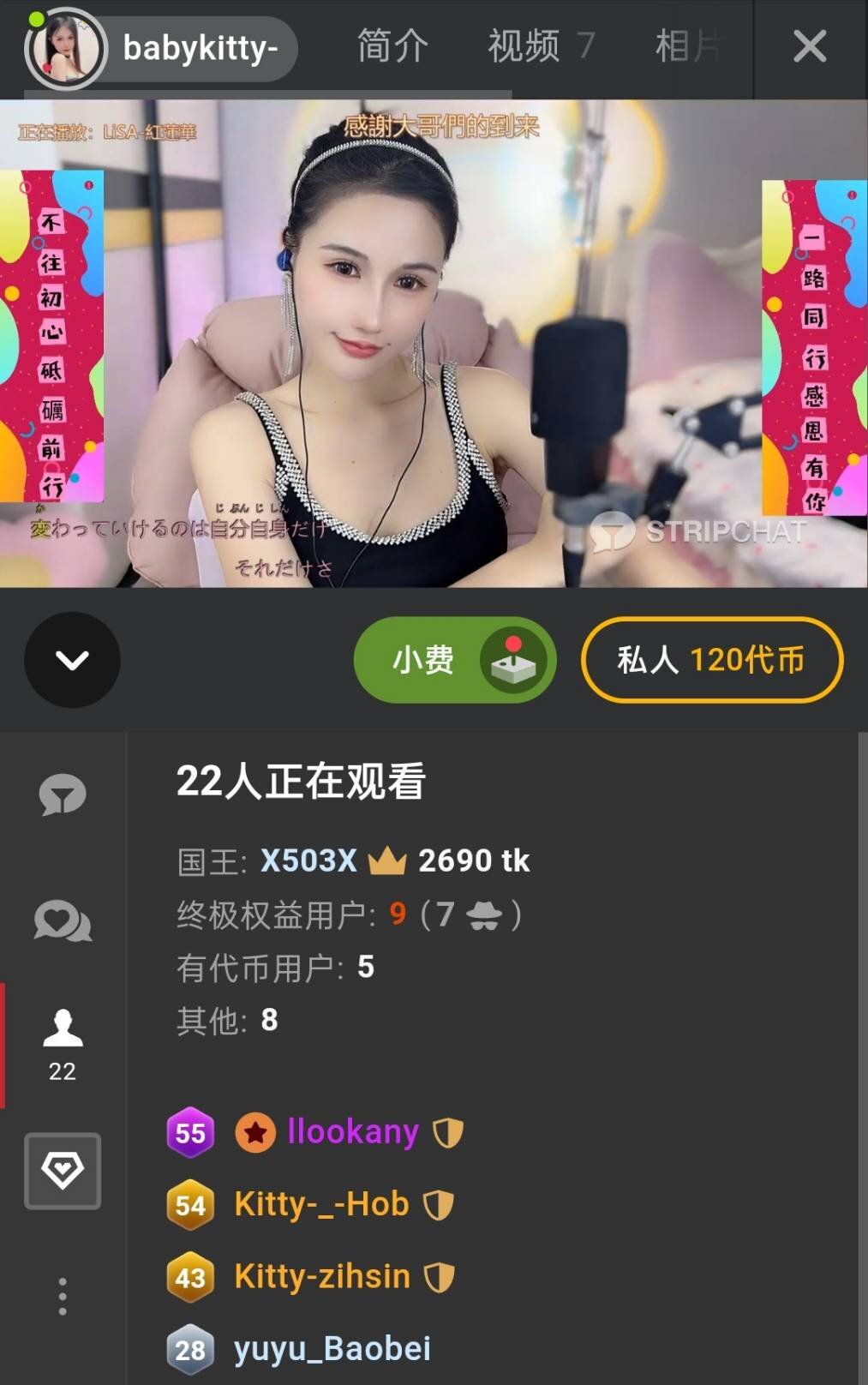
Task: Open viewer yuyu_Baobei's profile
Action: point(332,1349)
